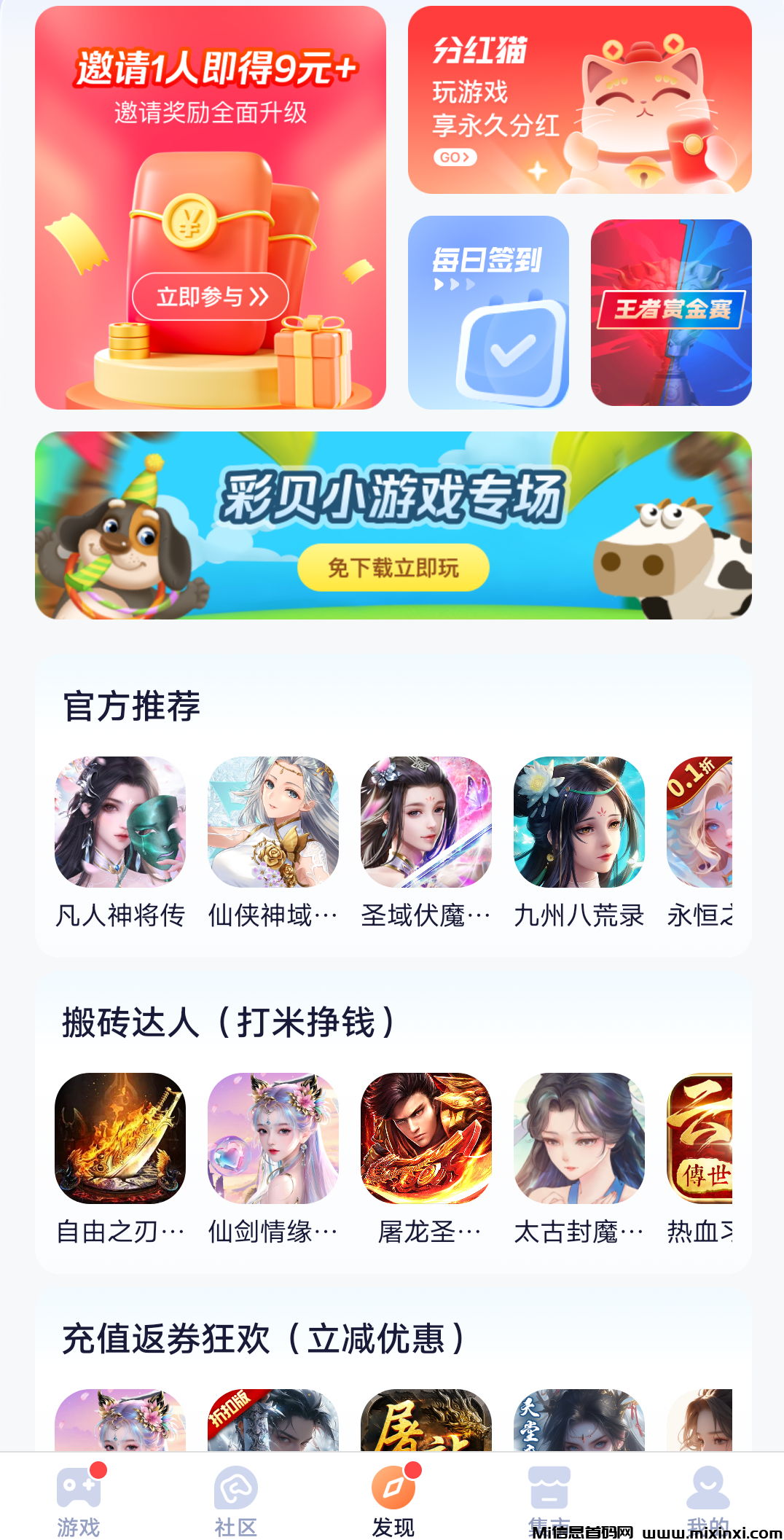Open the game 仙剑情缘
Screen dimensions: 784x1540
click(x=273, y=1138)
